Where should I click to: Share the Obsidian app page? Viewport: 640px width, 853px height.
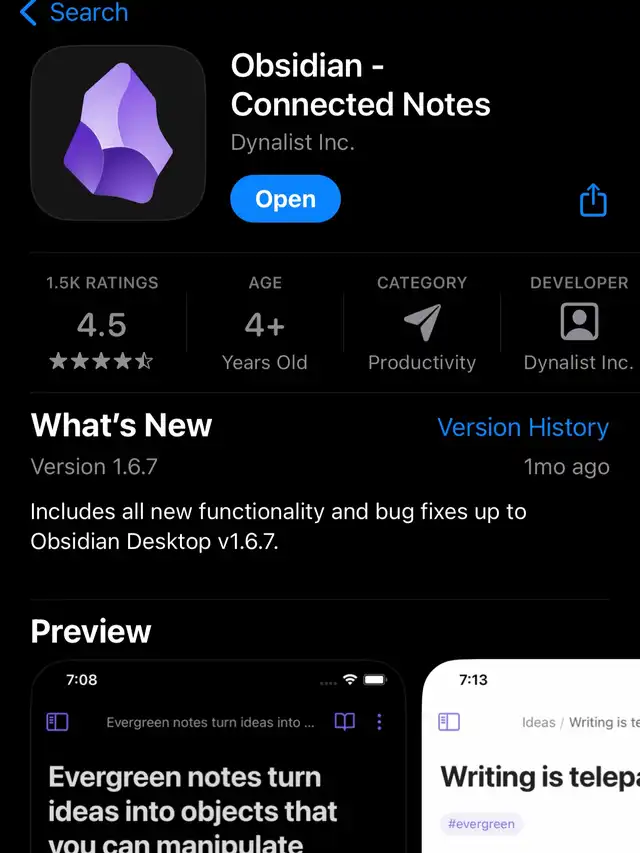[593, 200]
